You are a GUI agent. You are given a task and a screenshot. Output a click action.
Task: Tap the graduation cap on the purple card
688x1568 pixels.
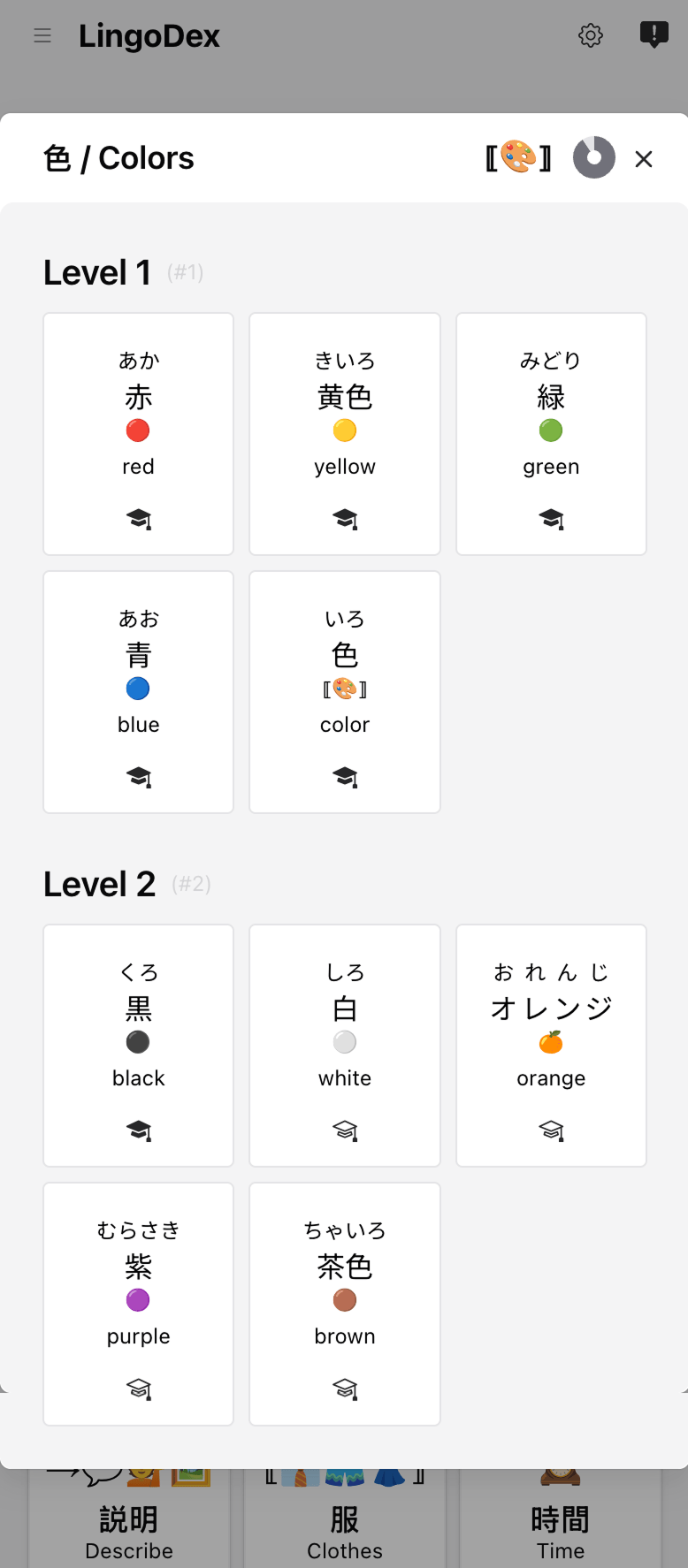[x=139, y=1389]
